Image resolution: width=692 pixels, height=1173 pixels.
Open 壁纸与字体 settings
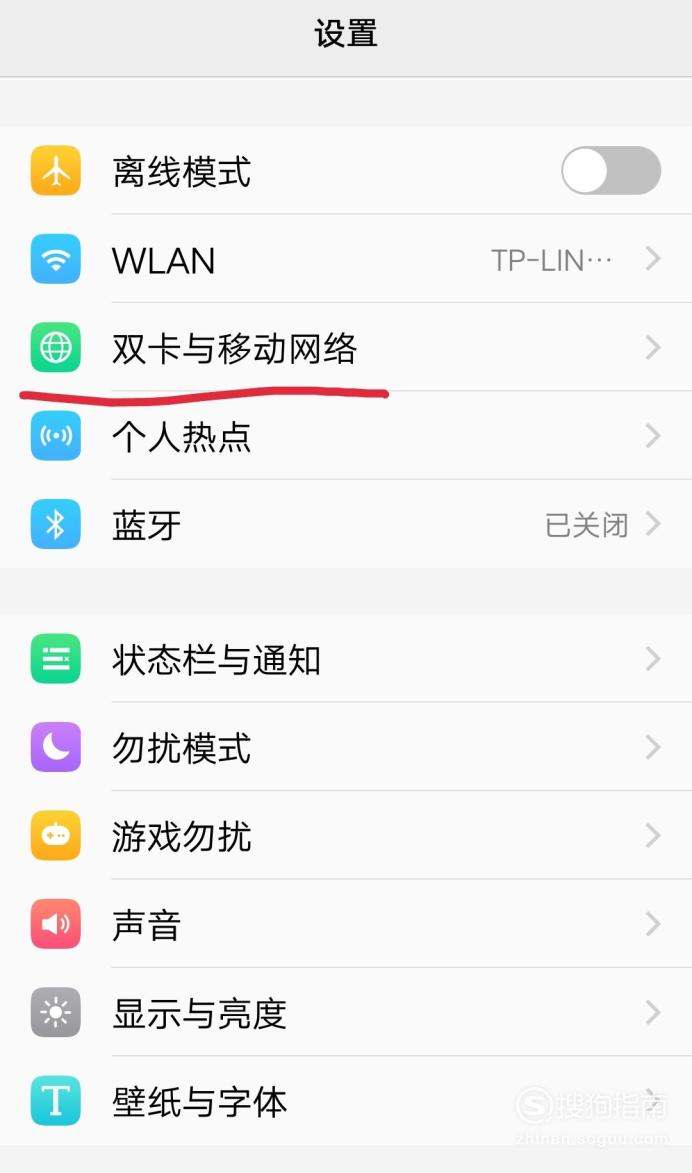pos(346,1100)
